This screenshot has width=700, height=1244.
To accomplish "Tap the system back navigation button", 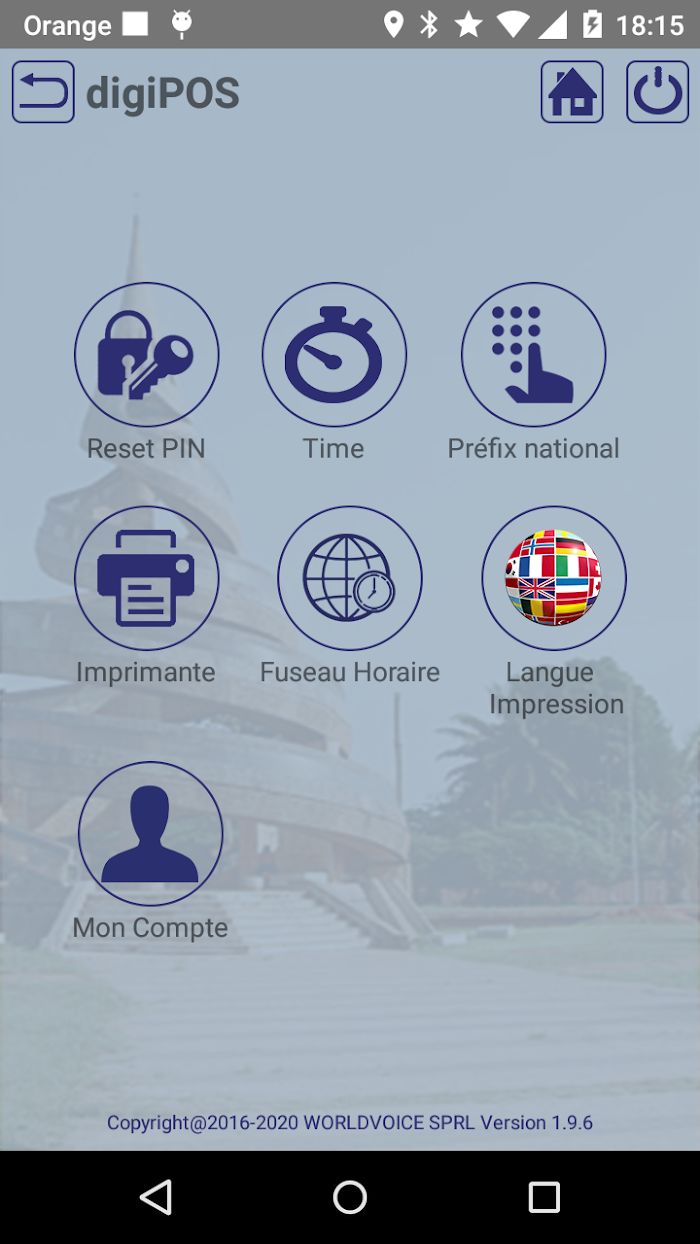I will pyautogui.click(x=156, y=1197).
